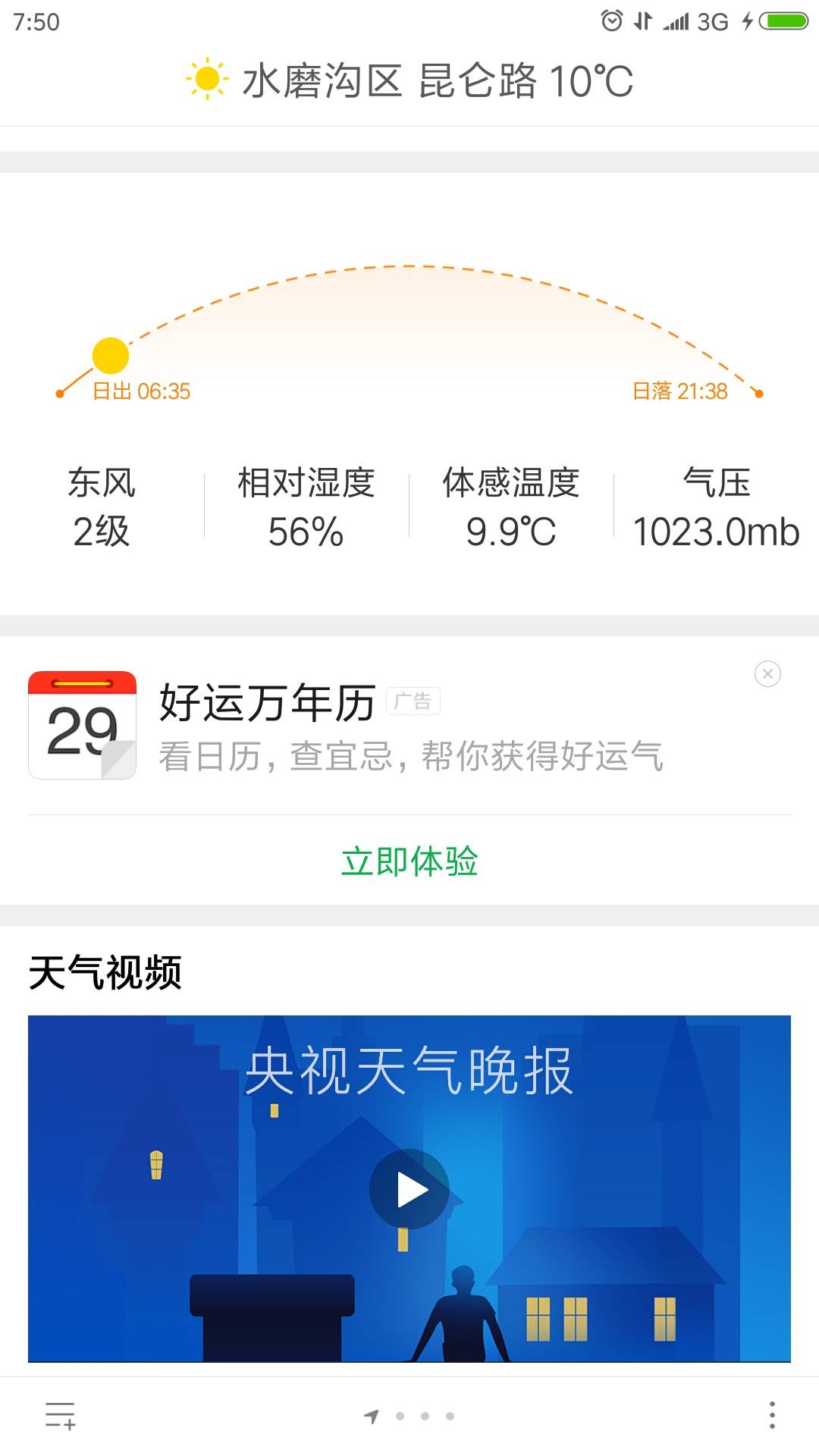Image resolution: width=819 pixels, height=1456 pixels.
Task: Tap 立即体验 to try the calendar app
Action: (409, 861)
